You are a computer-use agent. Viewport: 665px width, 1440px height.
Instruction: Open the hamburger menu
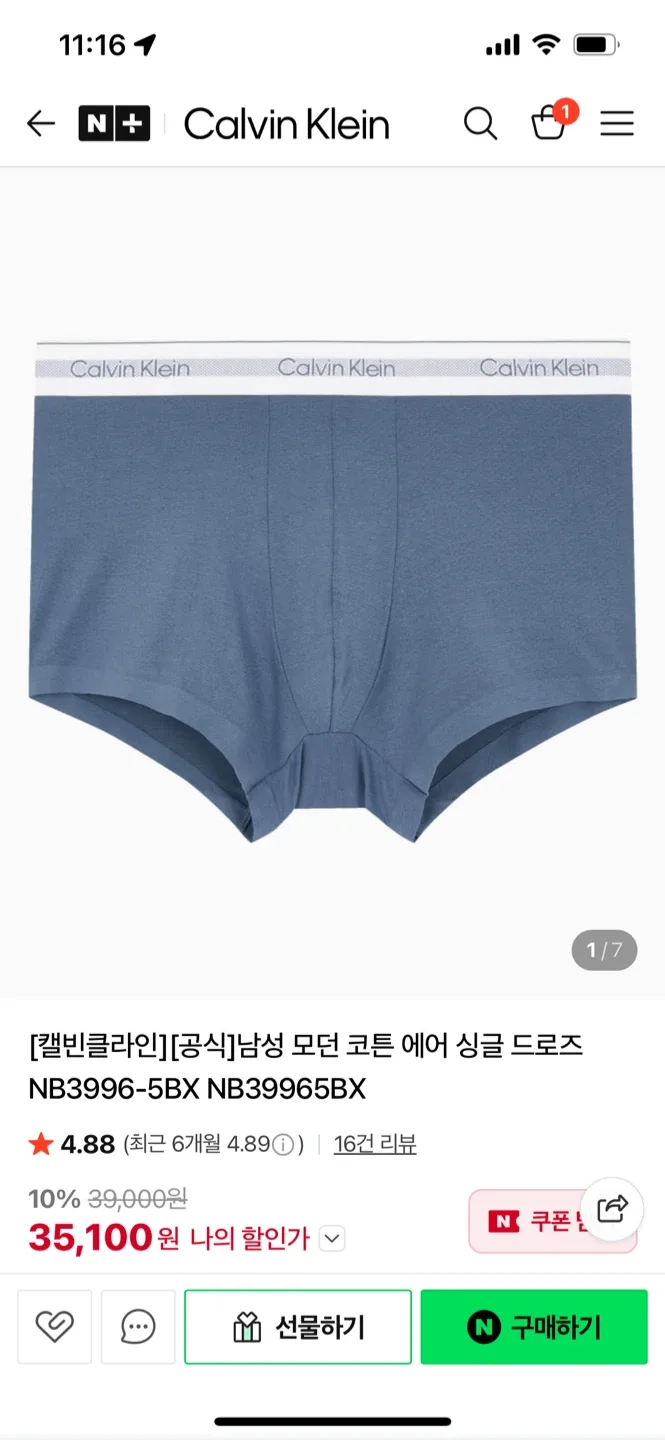617,124
